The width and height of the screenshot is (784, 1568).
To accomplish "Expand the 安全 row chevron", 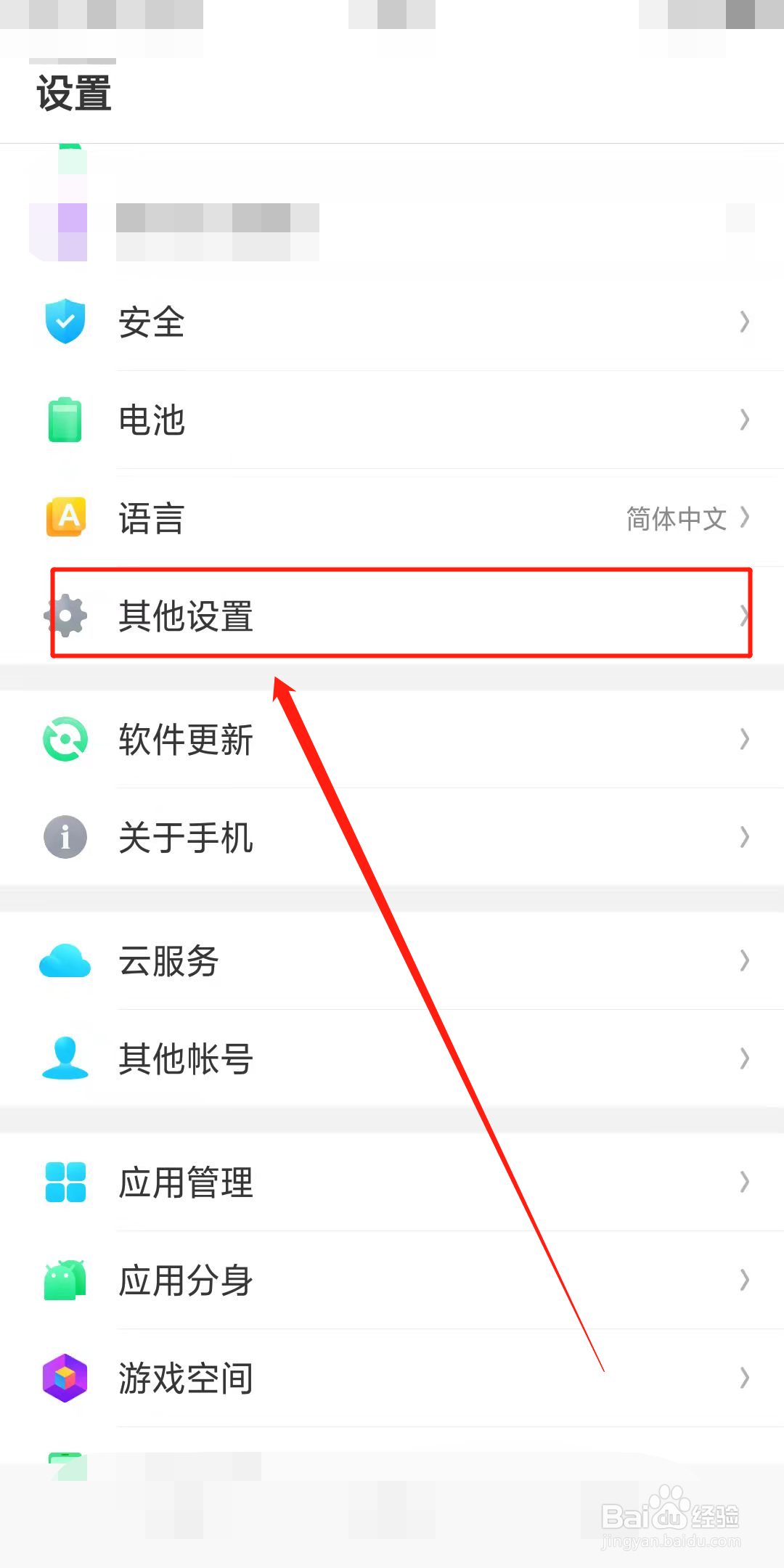I will (745, 322).
